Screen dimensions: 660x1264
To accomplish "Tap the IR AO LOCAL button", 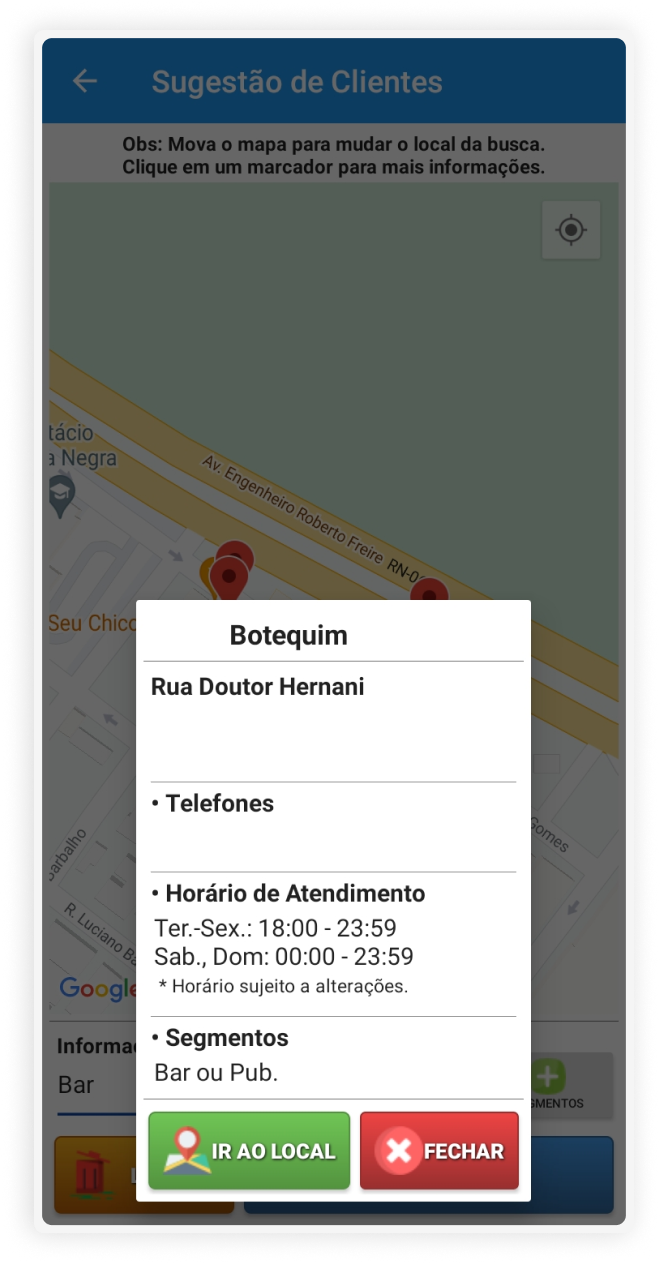I will [x=249, y=1151].
